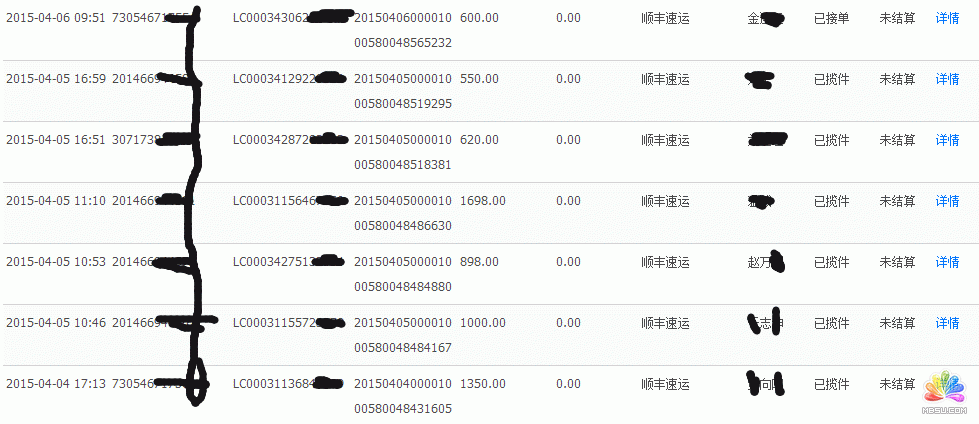
Task: Open 详情 for the 1698.00 order
Action: coord(947,201)
